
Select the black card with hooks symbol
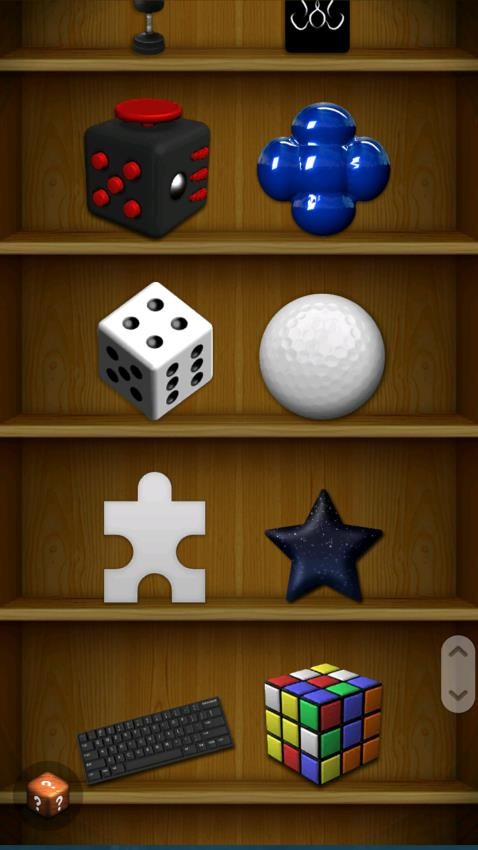coord(317,25)
